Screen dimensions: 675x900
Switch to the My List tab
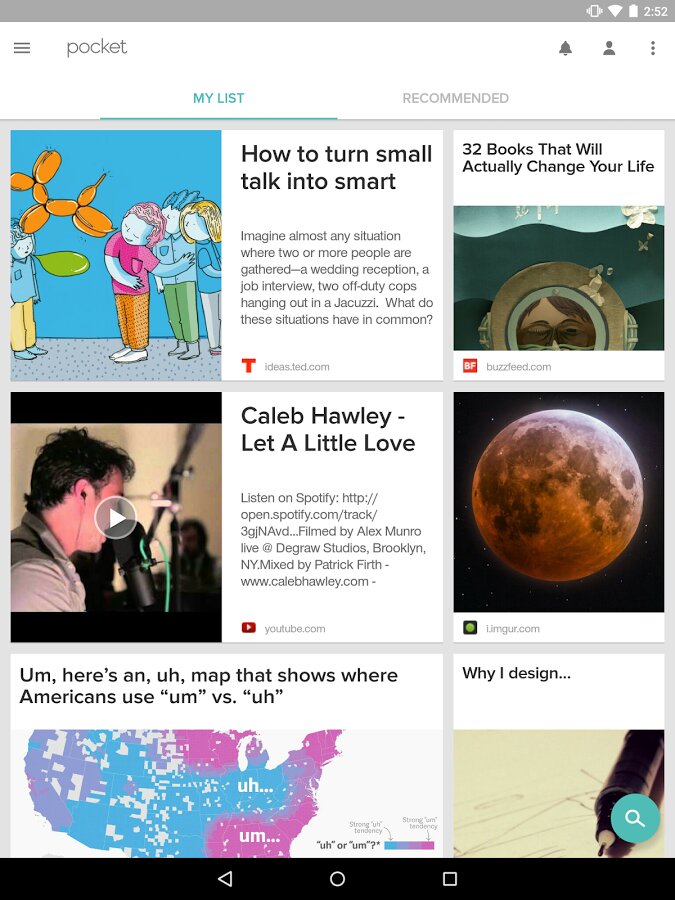pyautogui.click(x=218, y=98)
